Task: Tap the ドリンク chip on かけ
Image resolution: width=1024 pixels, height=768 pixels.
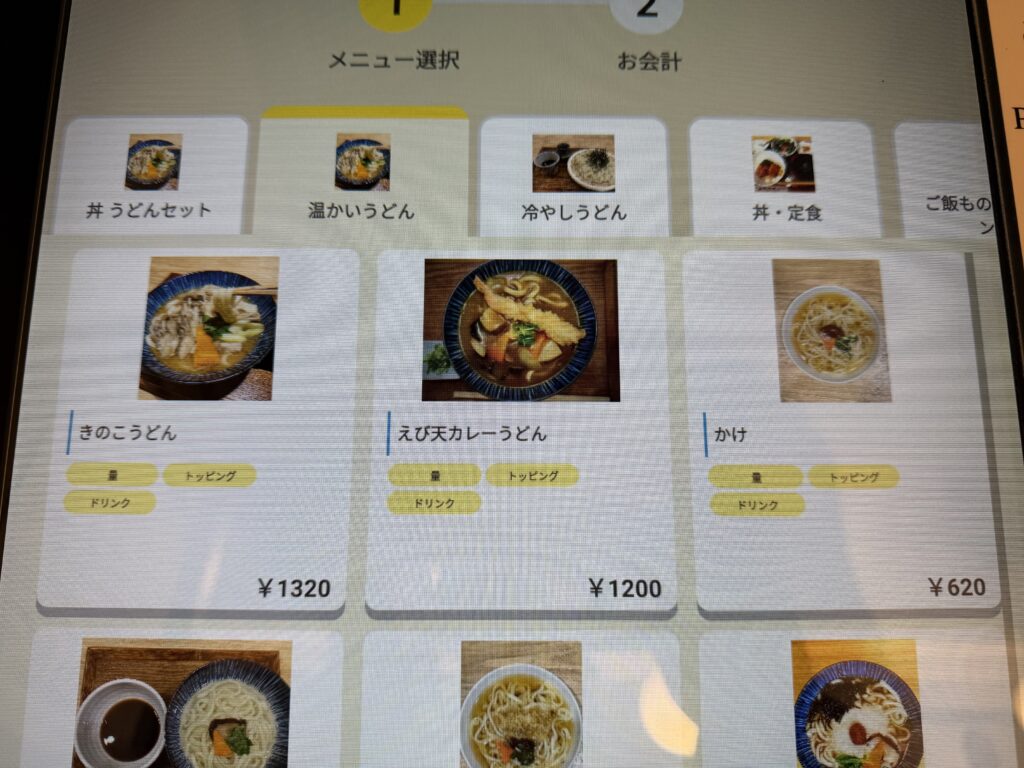Action: point(757,505)
